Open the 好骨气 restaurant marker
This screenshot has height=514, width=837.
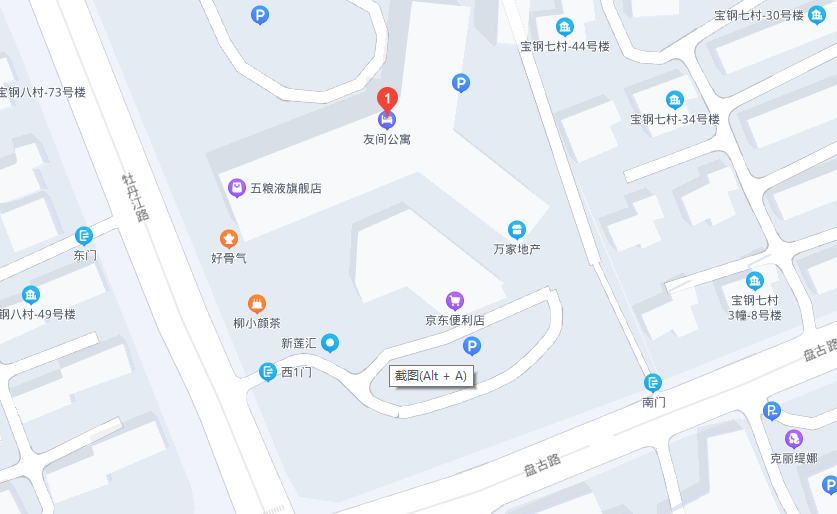coord(229,238)
